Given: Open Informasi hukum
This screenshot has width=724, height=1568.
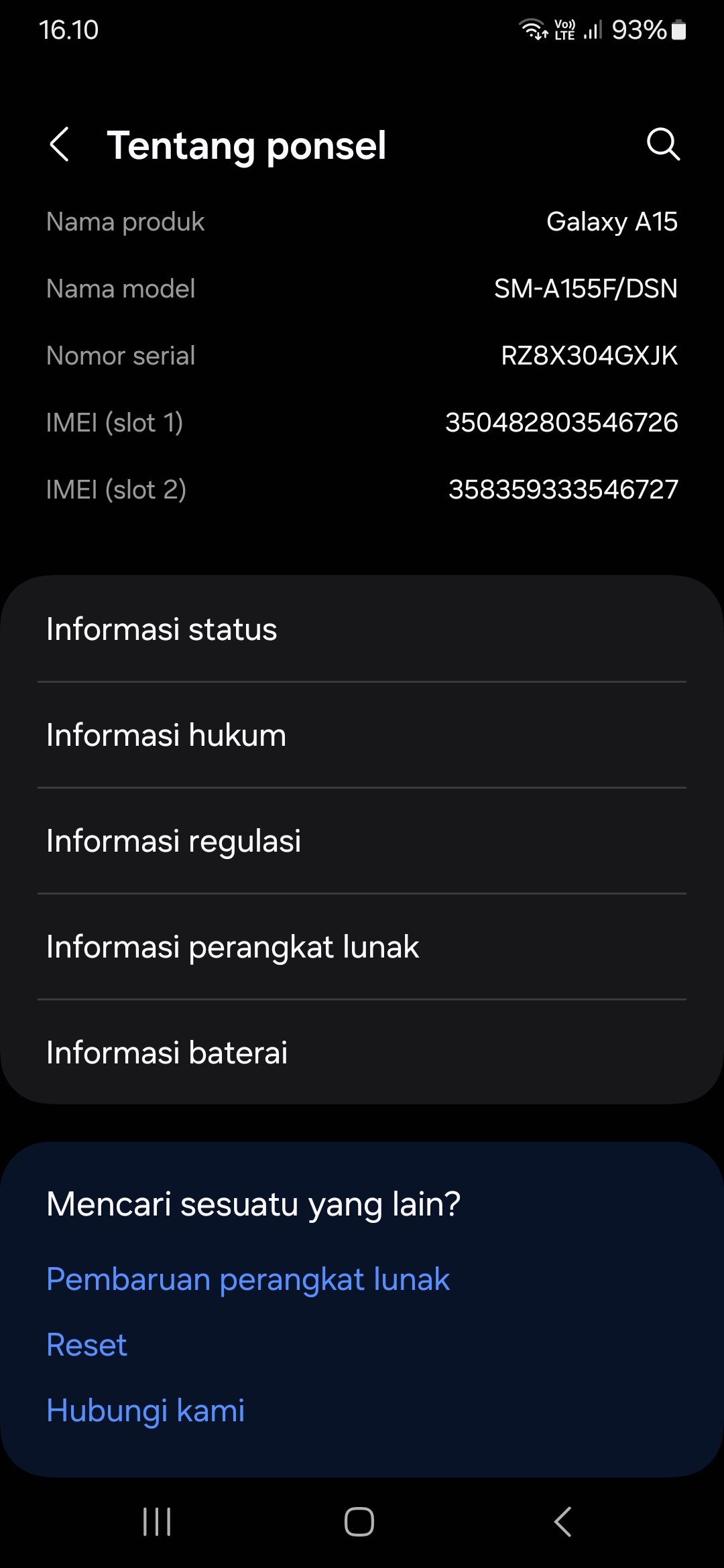Looking at the screenshot, I should [x=362, y=735].
